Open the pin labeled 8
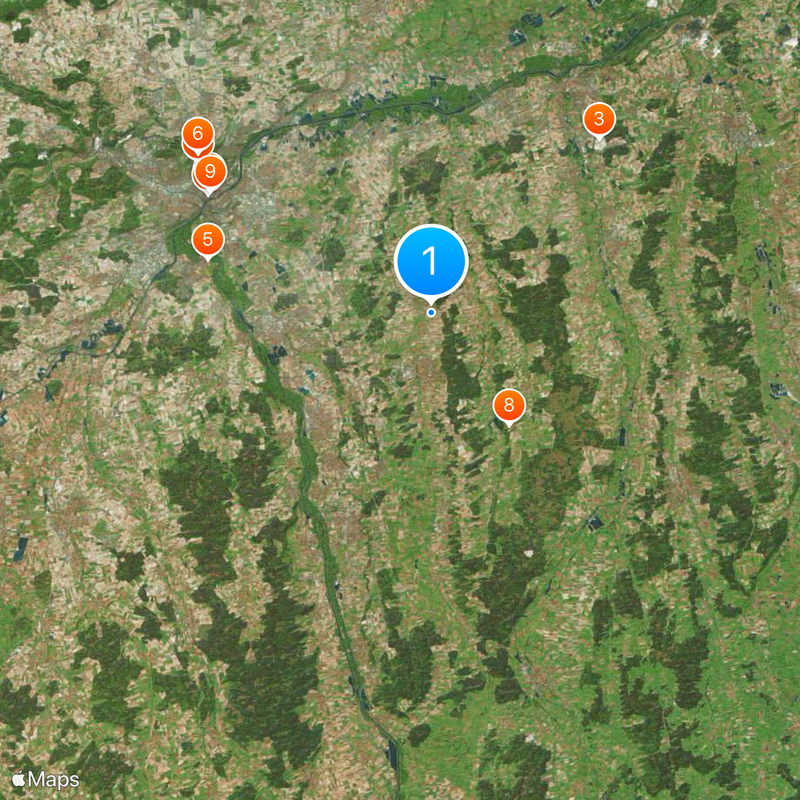Image resolution: width=800 pixels, height=800 pixels. tap(509, 406)
